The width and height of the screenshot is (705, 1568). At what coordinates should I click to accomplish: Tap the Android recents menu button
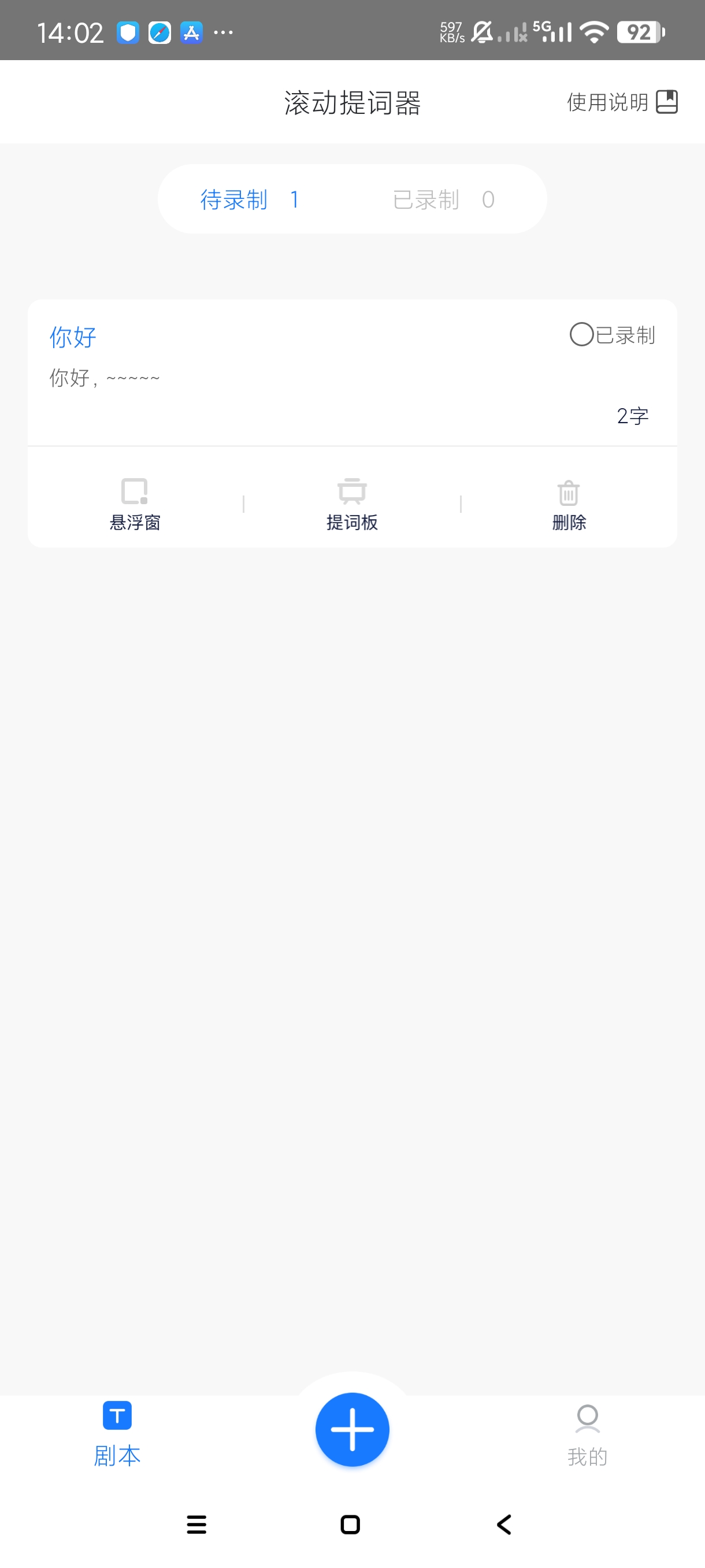pos(196,1524)
